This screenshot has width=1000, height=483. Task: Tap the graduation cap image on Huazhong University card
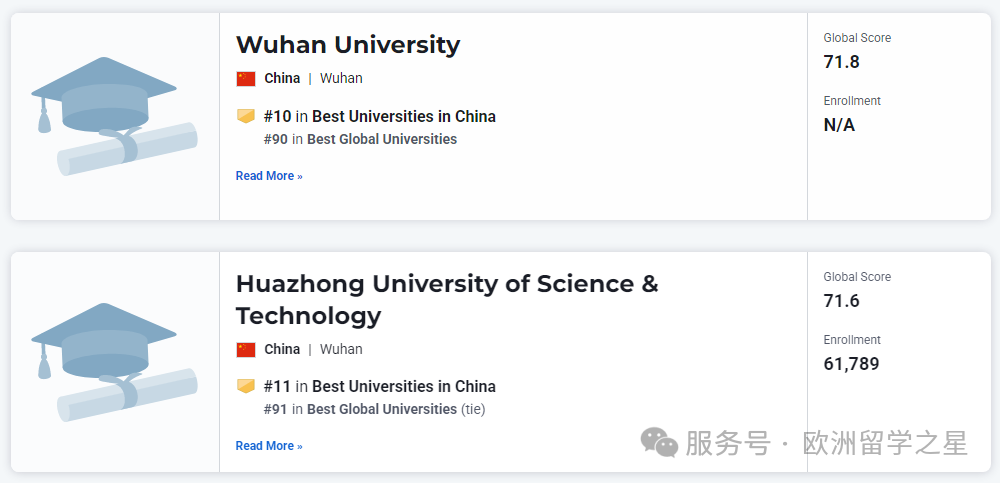[113, 360]
